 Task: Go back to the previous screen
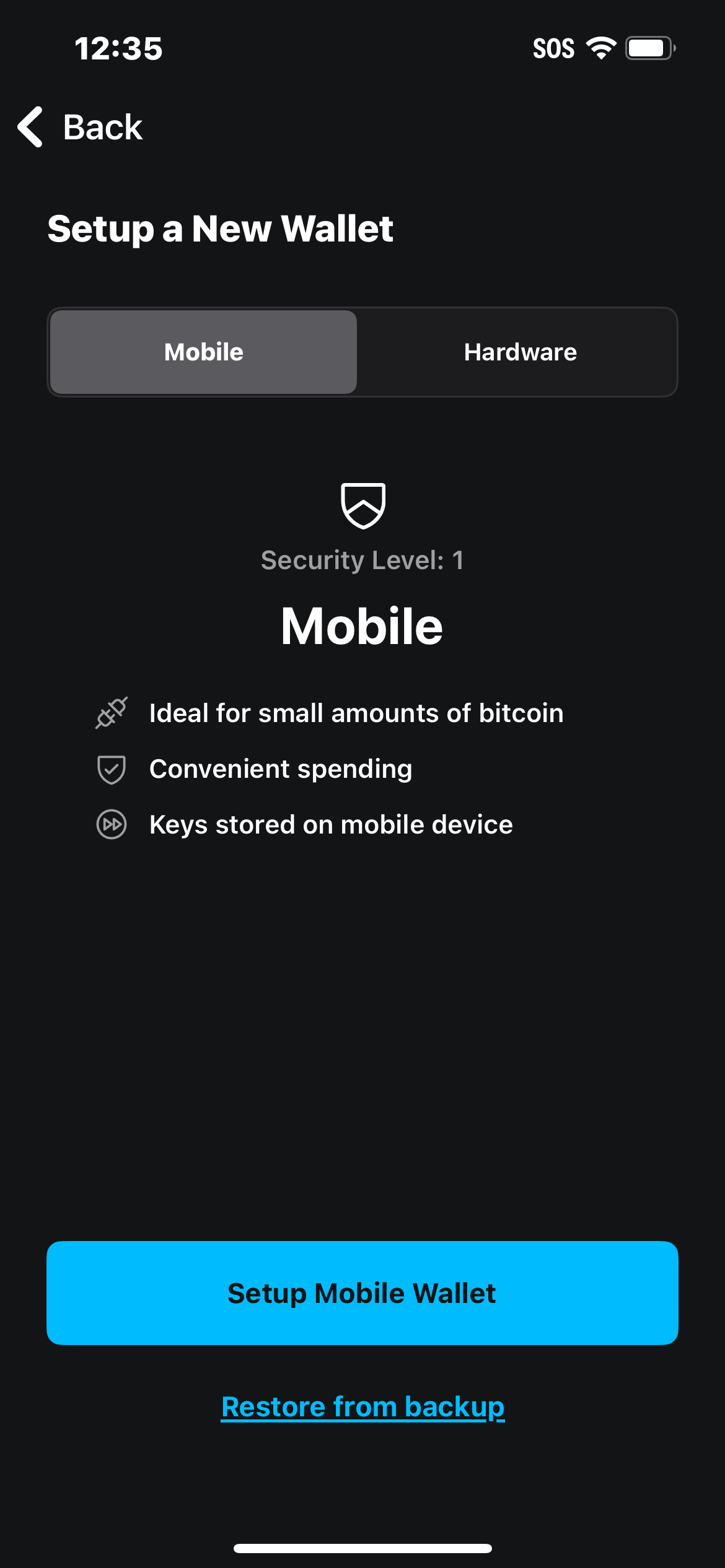tap(81, 127)
